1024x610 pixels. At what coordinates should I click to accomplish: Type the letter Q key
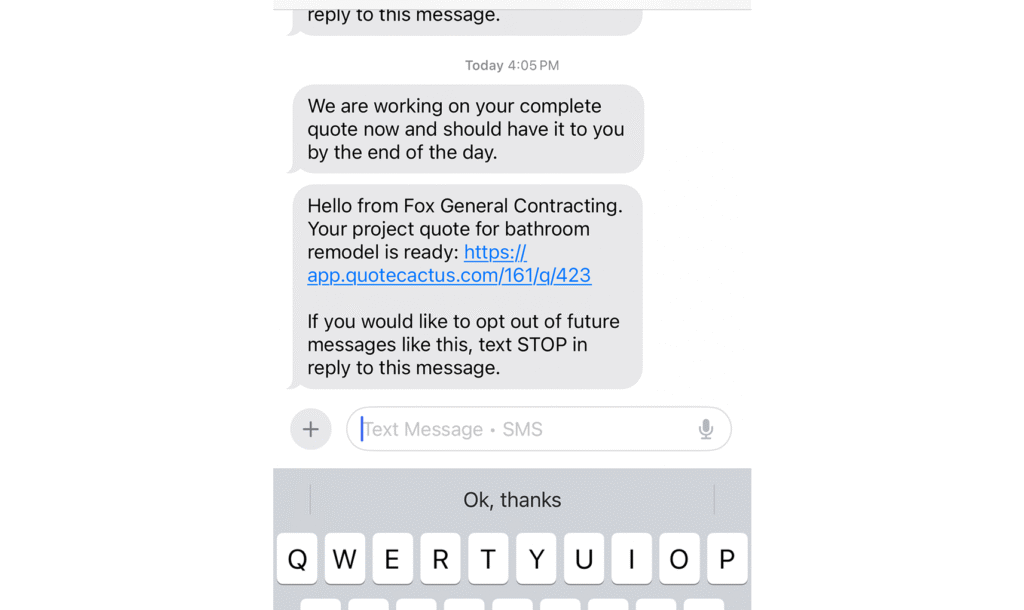coord(297,559)
